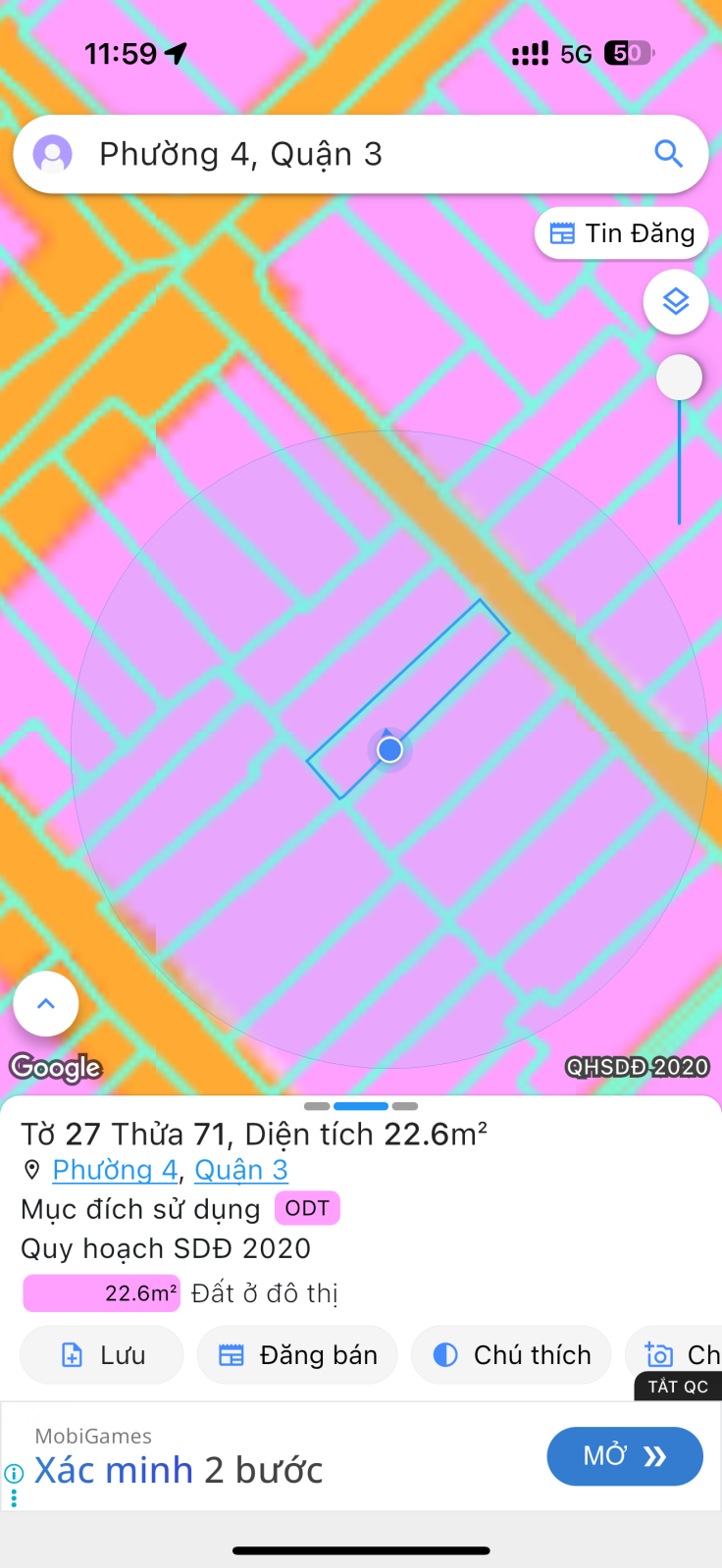The height and width of the screenshot is (1568, 722).
Task: Tap MỞ on the MobiGames ad
Action: point(625,1456)
